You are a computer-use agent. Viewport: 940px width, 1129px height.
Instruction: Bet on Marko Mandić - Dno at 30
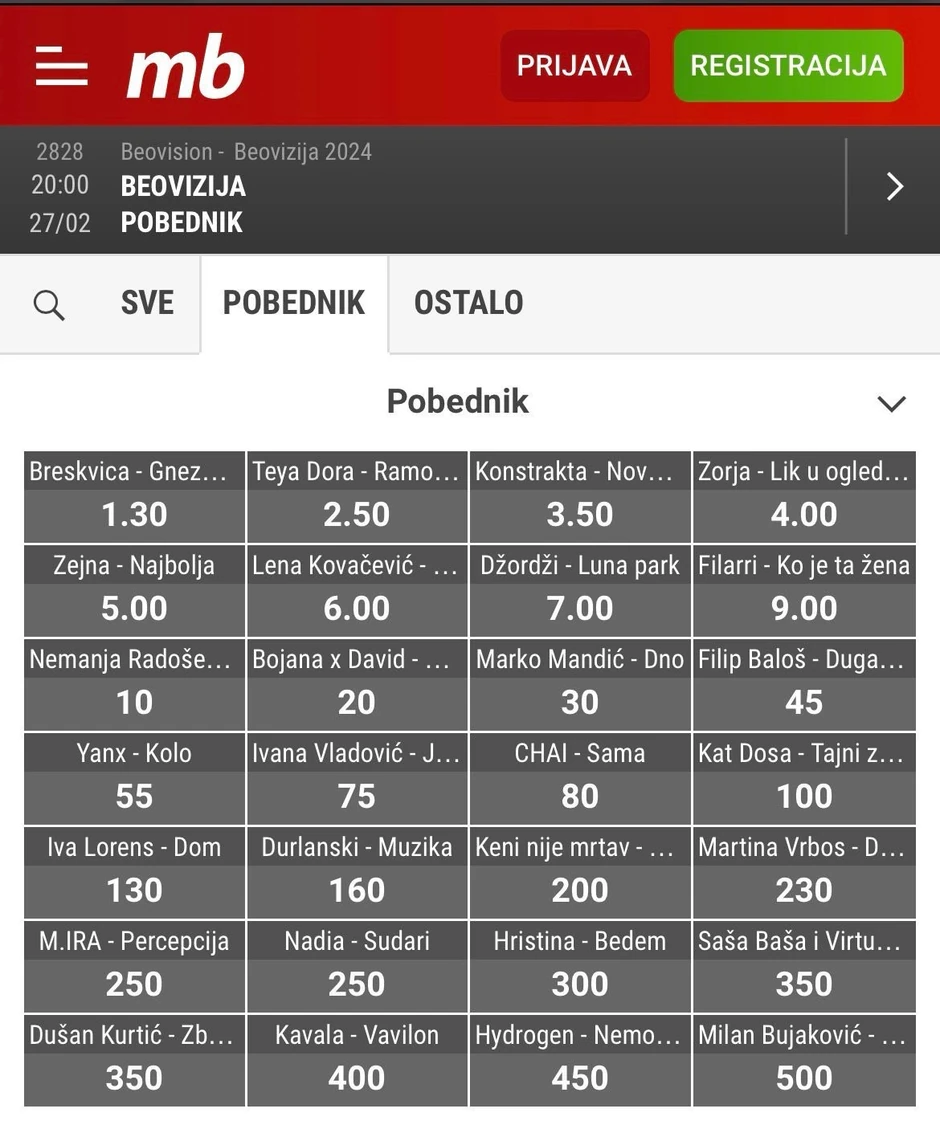click(580, 683)
